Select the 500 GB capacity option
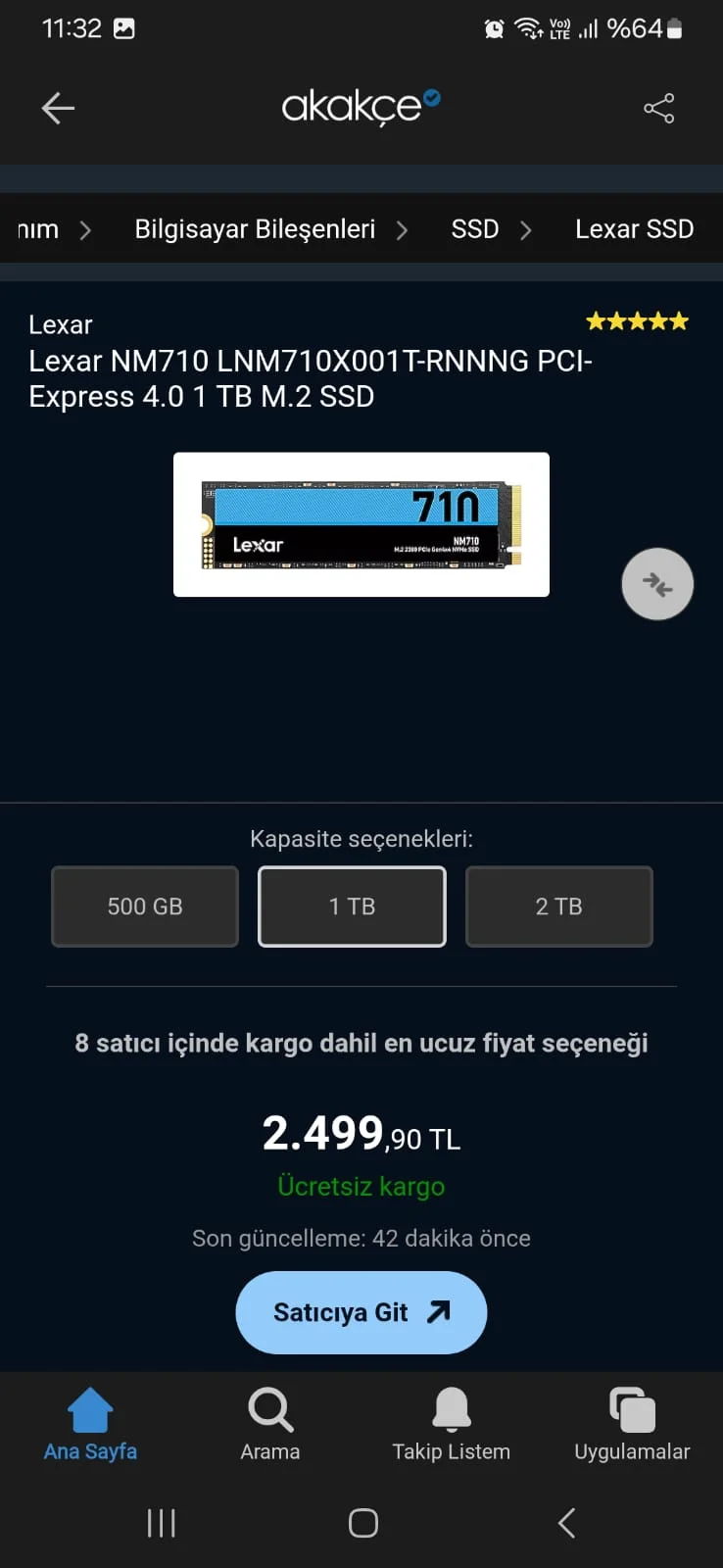Image resolution: width=723 pixels, height=1568 pixels. (145, 906)
